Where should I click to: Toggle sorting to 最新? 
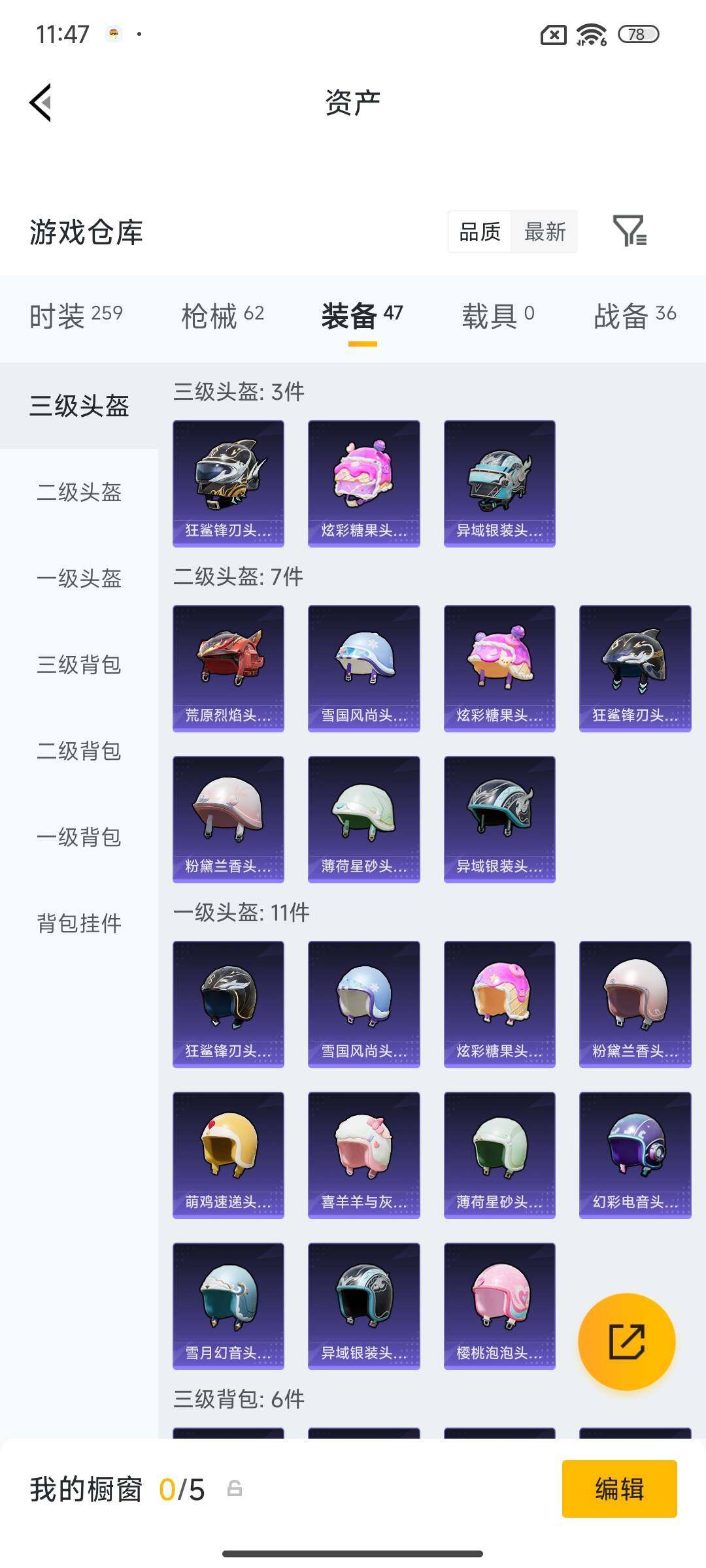[546, 232]
